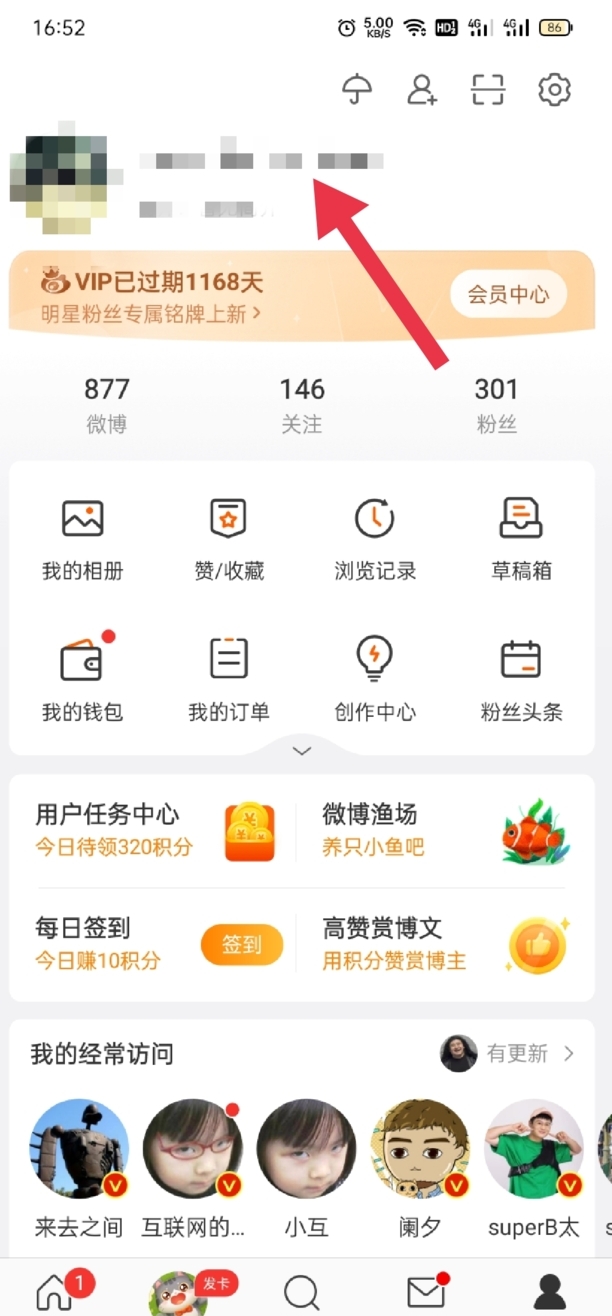The height and width of the screenshot is (1316, 612).
Task: Open 赞/收藏
Action: (x=228, y=539)
